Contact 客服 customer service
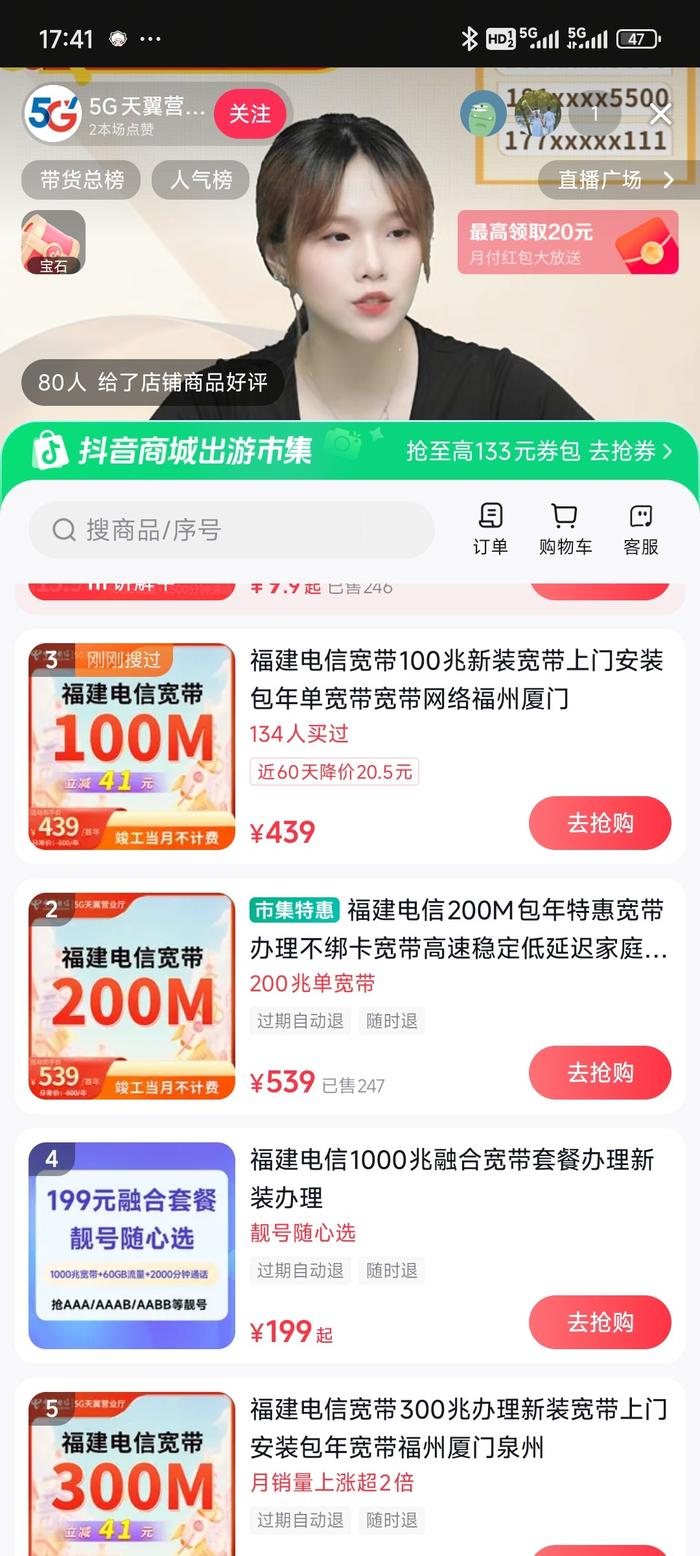 pyautogui.click(x=640, y=529)
